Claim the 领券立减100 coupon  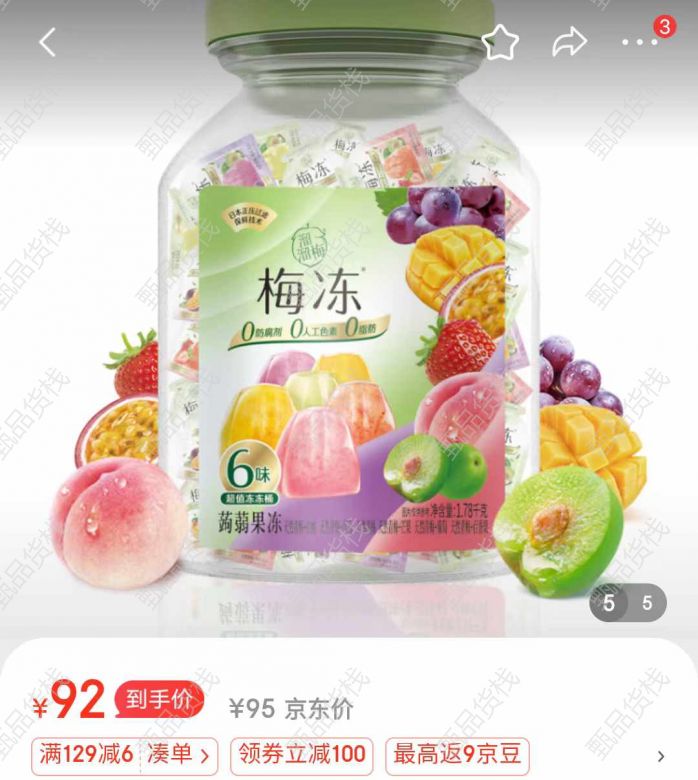click(x=301, y=755)
